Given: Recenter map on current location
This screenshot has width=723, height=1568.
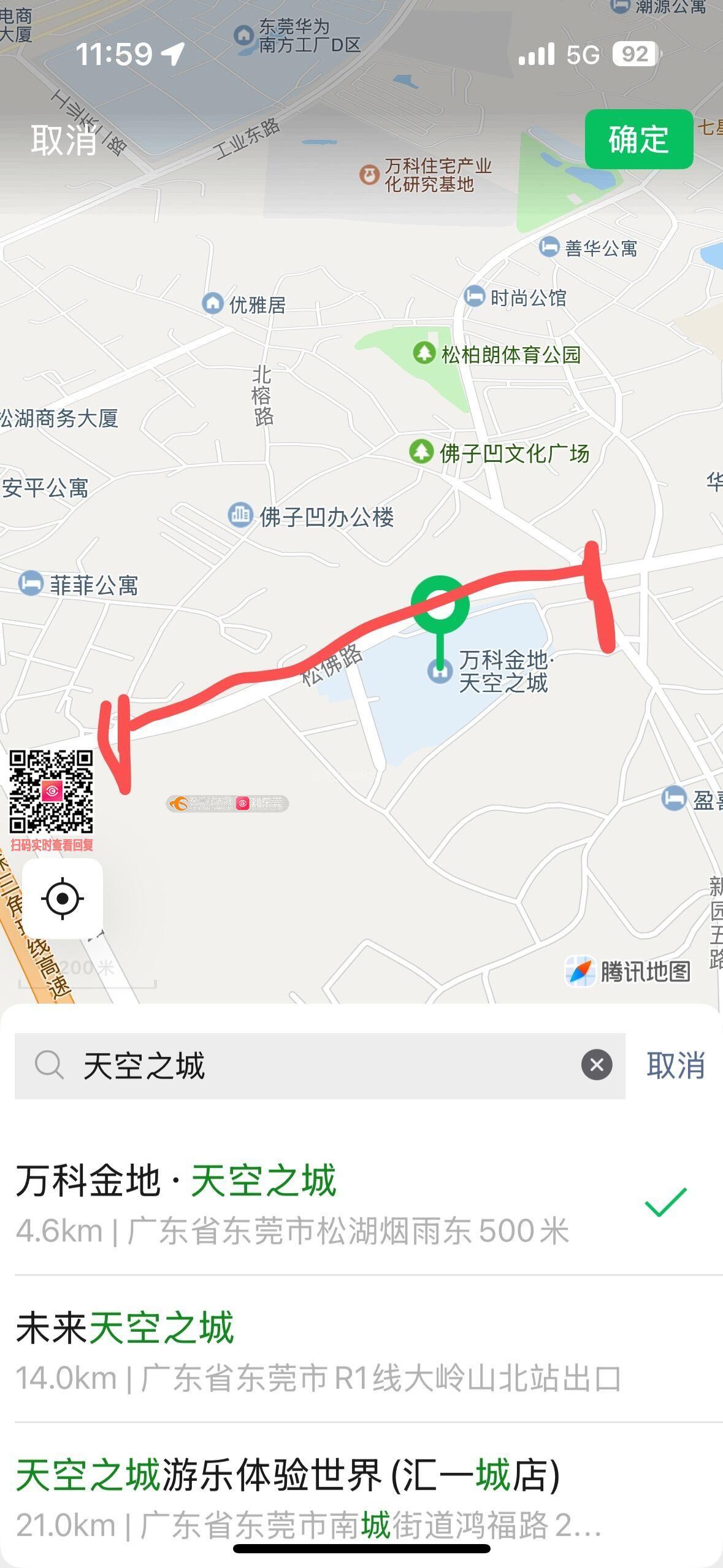Looking at the screenshot, I should click(x=63, y=899).
